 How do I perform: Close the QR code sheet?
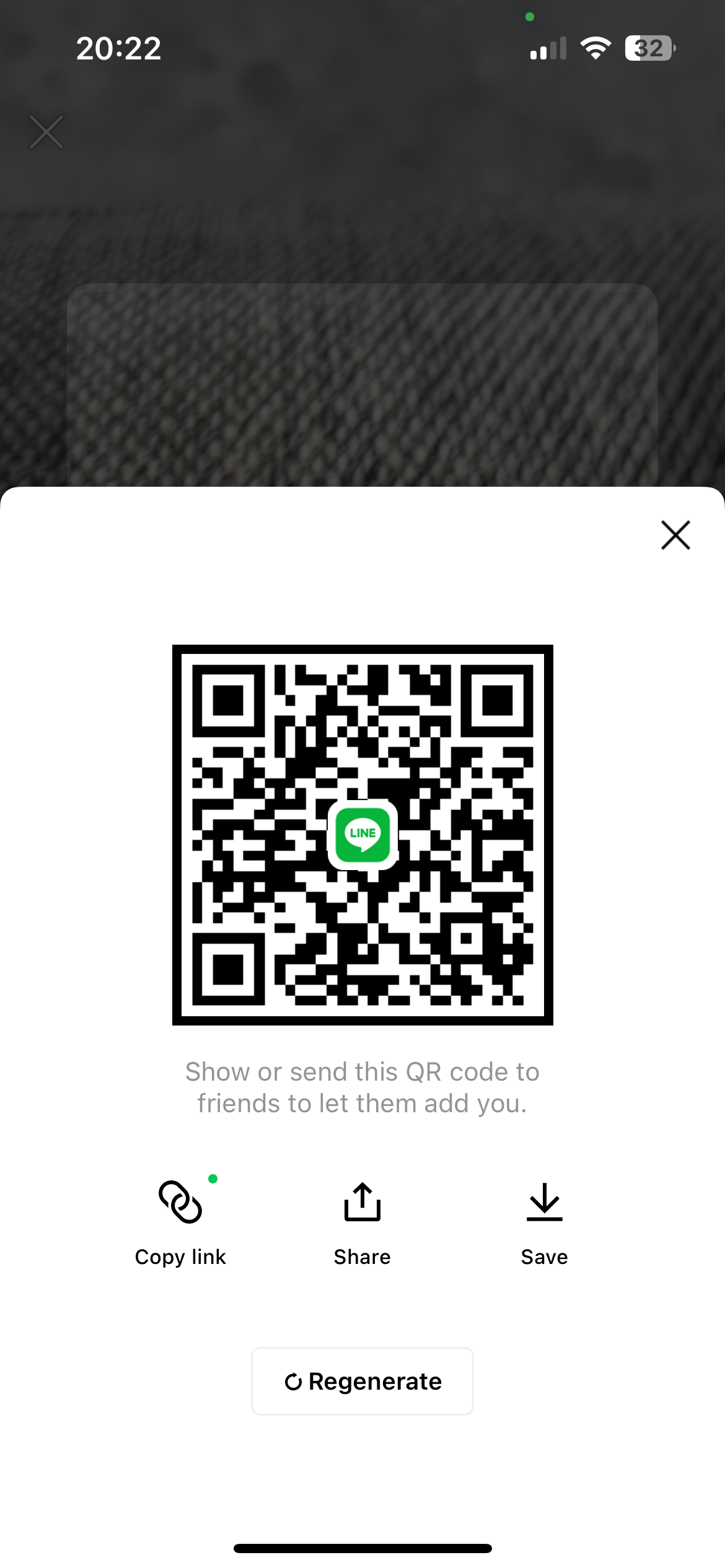point(675,535)
